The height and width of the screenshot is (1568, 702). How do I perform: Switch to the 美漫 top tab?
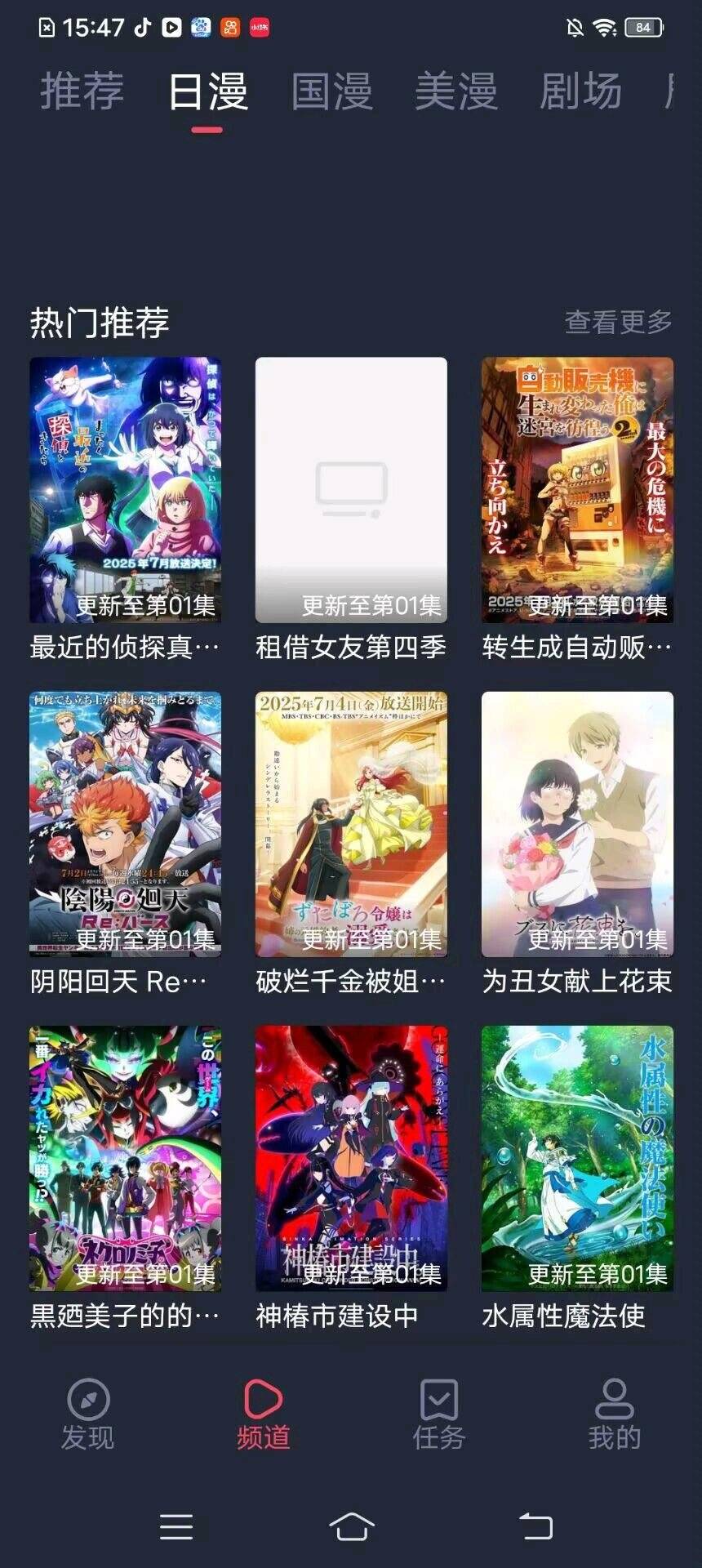click(455, 91)
